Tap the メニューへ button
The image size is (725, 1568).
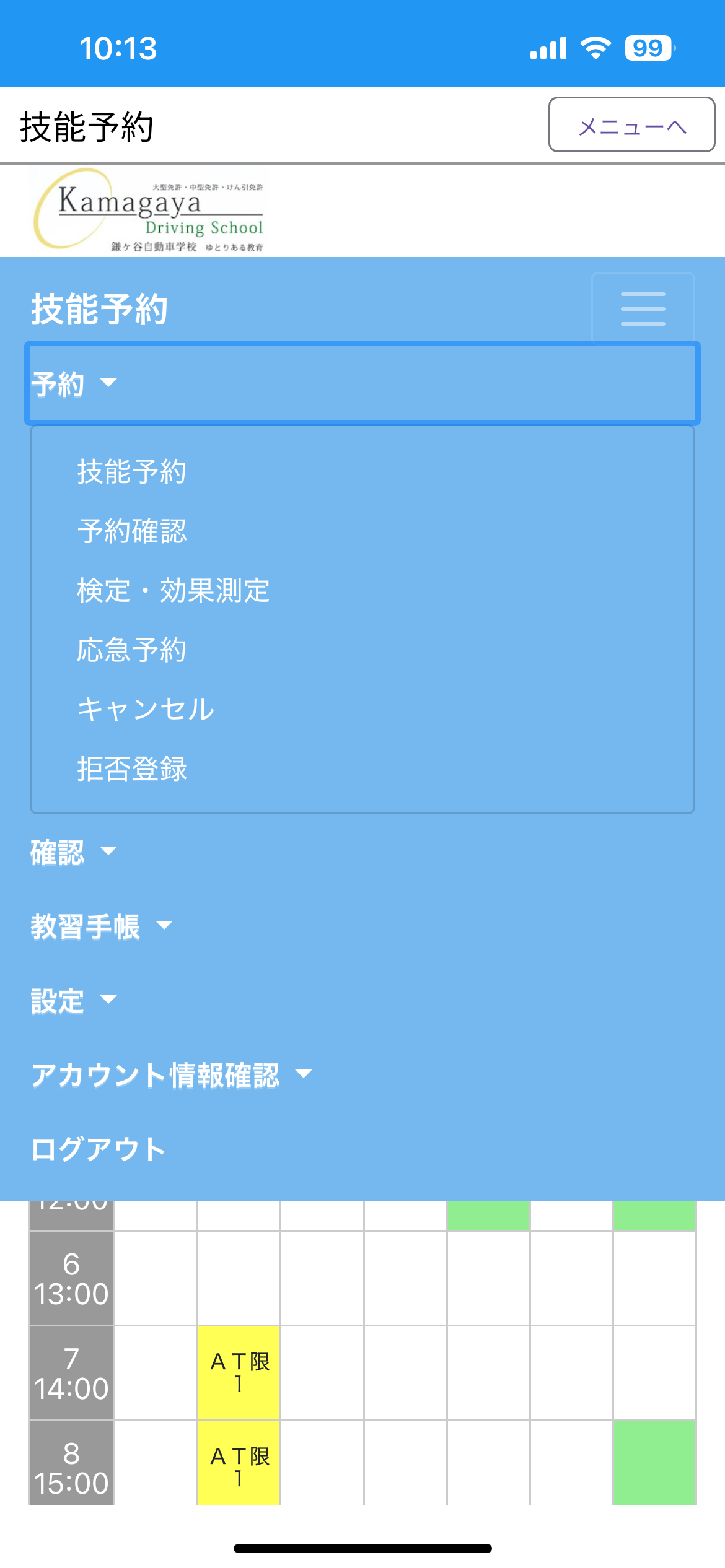click(x=631, y=124)
